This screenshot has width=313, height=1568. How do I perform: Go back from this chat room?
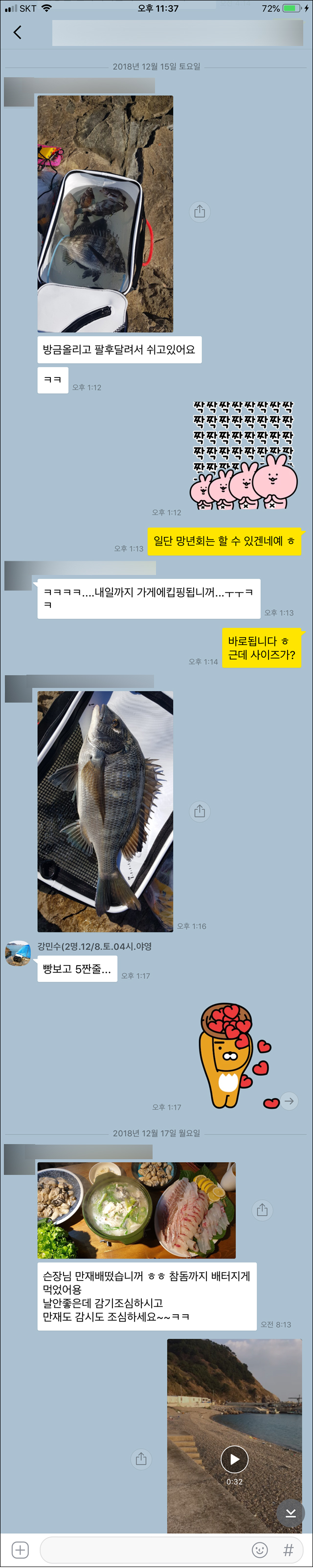17,32
